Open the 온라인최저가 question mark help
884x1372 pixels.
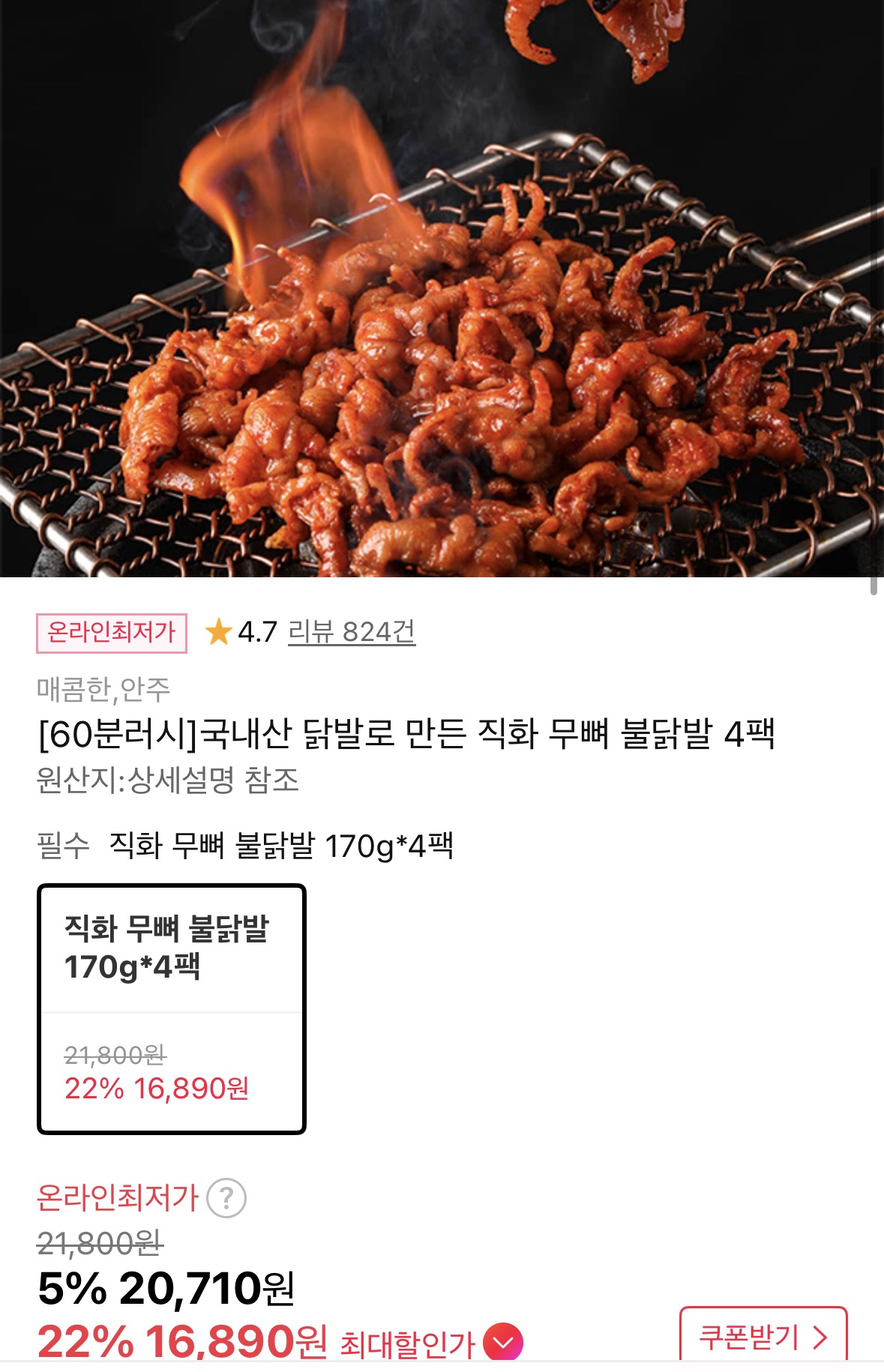(x=226, y=1197)
